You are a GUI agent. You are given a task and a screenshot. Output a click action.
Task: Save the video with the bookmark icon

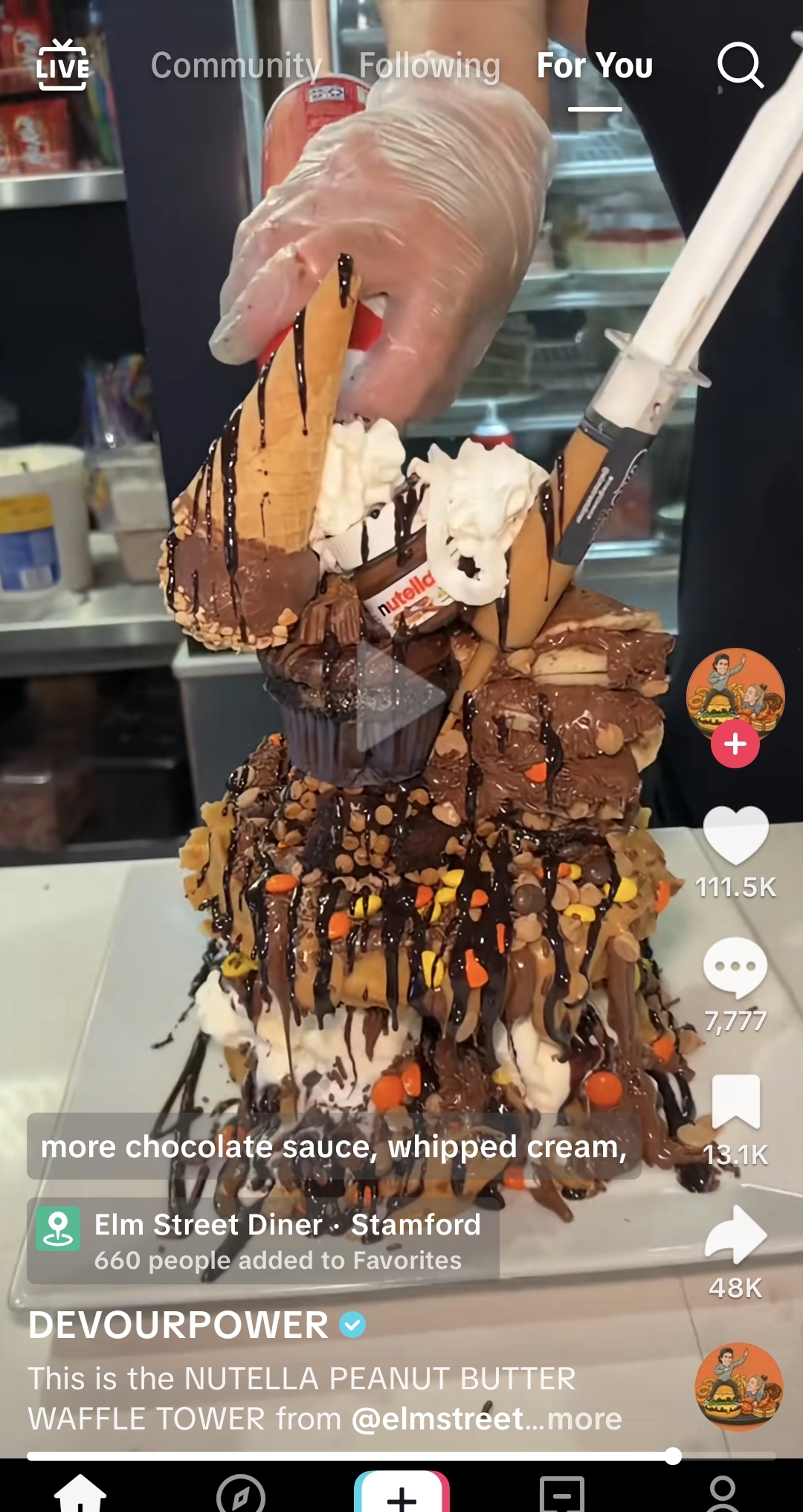point(736,1101)
